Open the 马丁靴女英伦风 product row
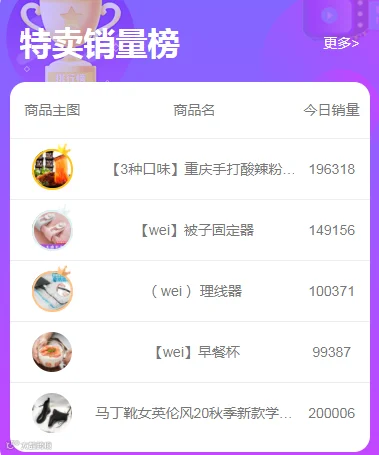Viewport: 379px width, 455px height. [190, 413]
